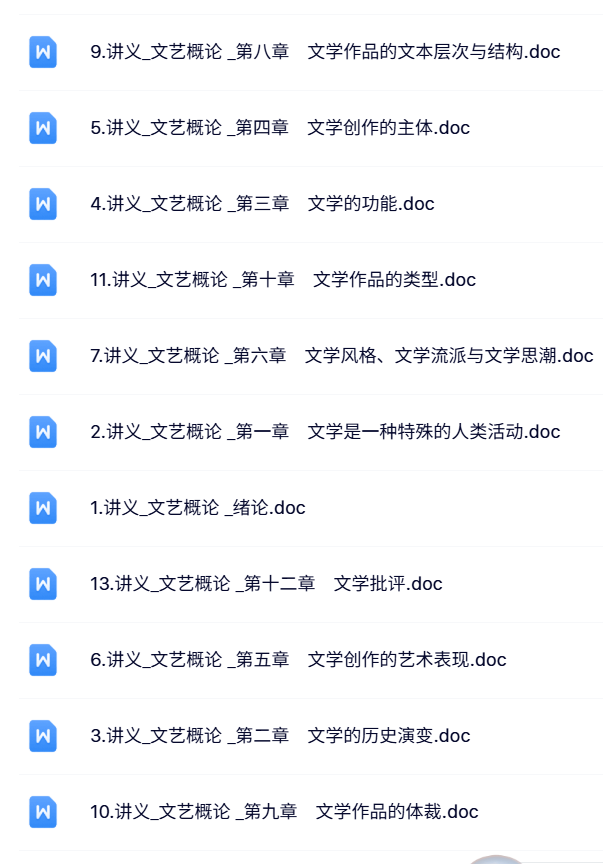Open the 第九章 文学作品的体裁 document
The width and height of the screenshot is (603, 864).
(x=283, y=812)
